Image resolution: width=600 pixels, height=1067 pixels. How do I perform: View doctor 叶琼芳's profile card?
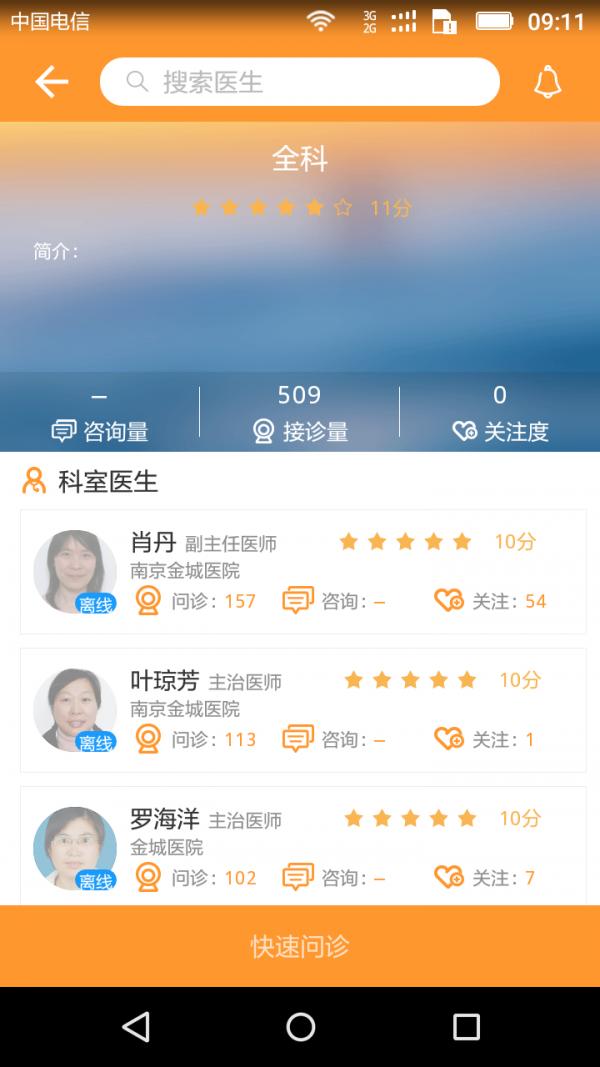coord(302,710)
